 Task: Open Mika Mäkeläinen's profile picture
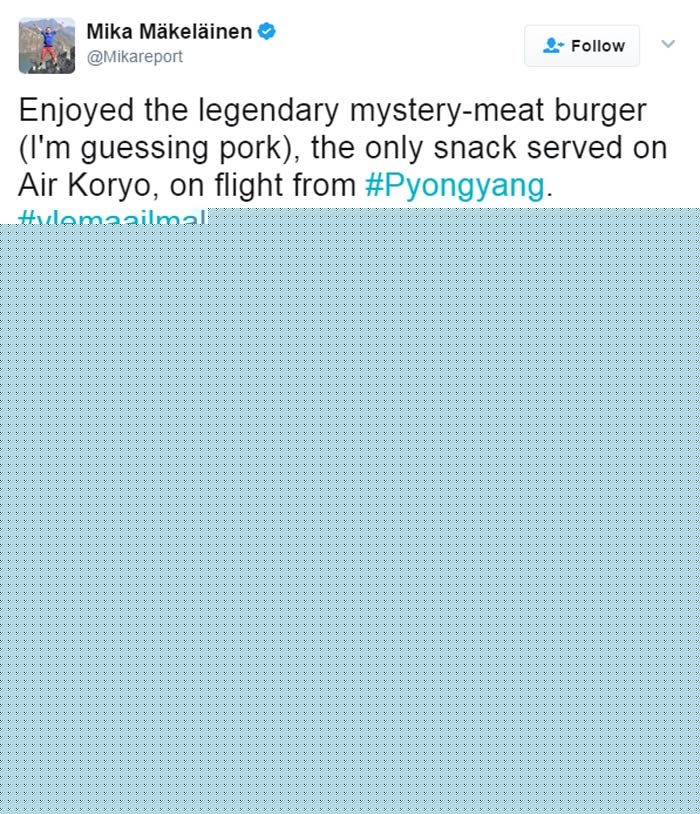click(x=46, y=45)
